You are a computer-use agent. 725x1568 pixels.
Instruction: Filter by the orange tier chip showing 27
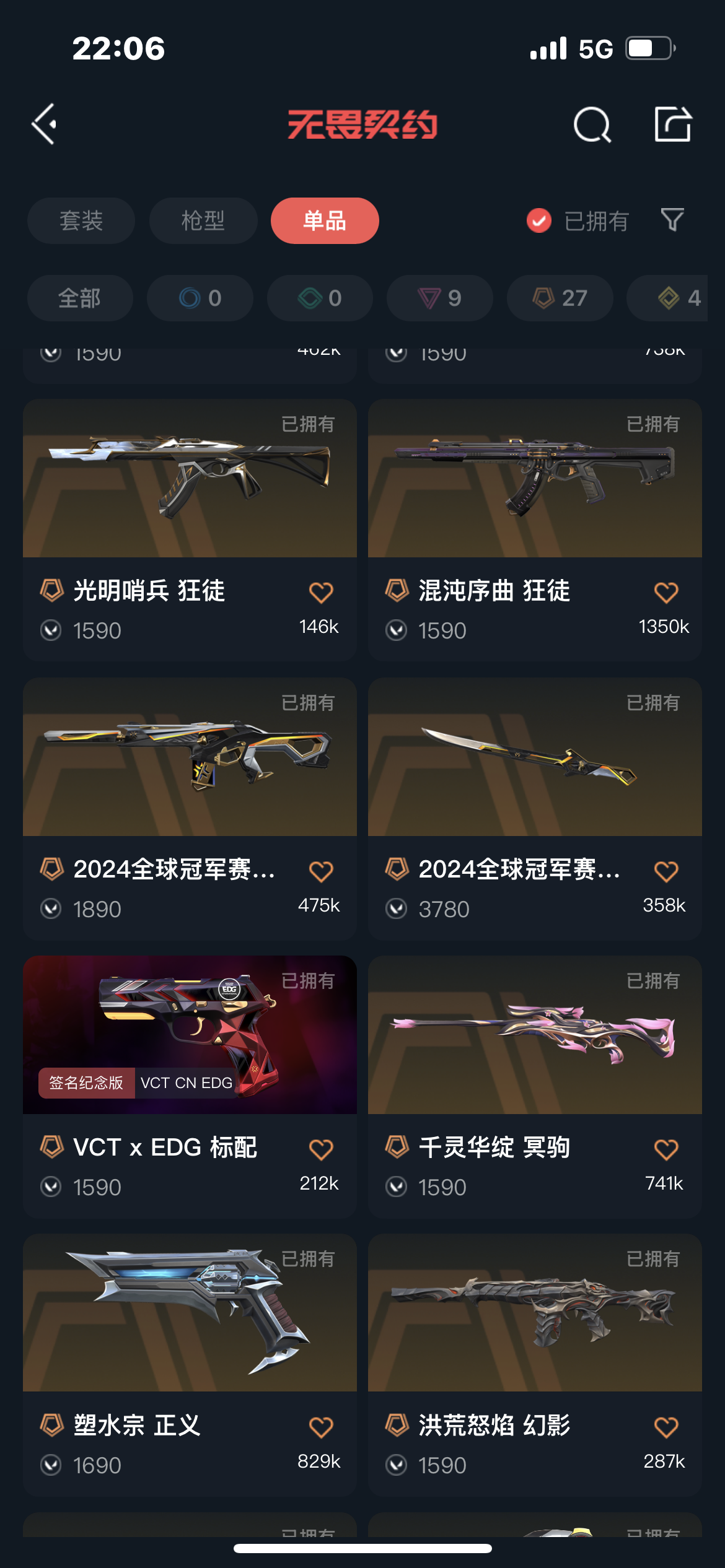560,298
